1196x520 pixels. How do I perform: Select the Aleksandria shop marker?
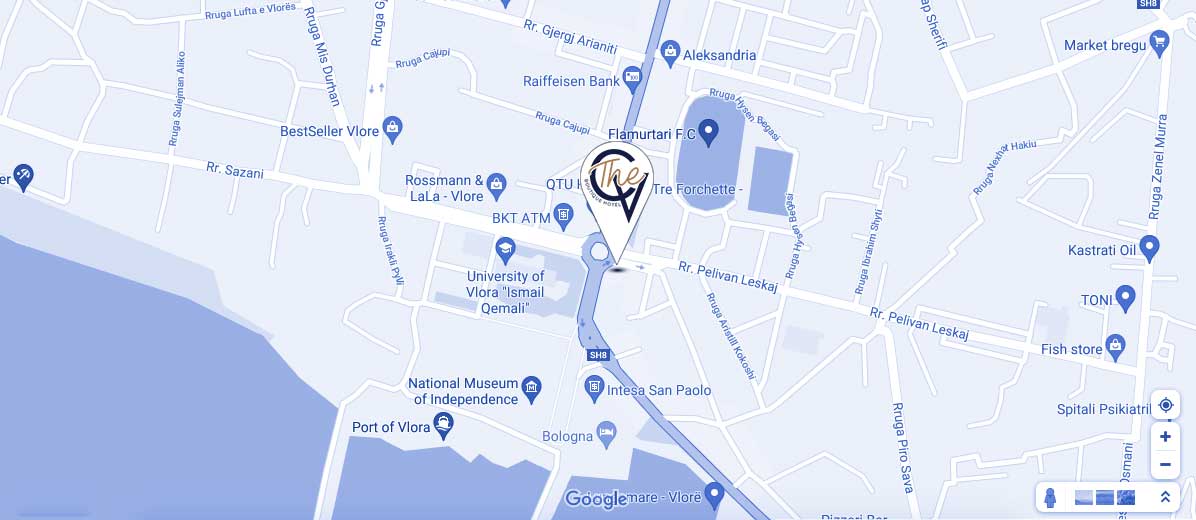click(x=671, y=50)
